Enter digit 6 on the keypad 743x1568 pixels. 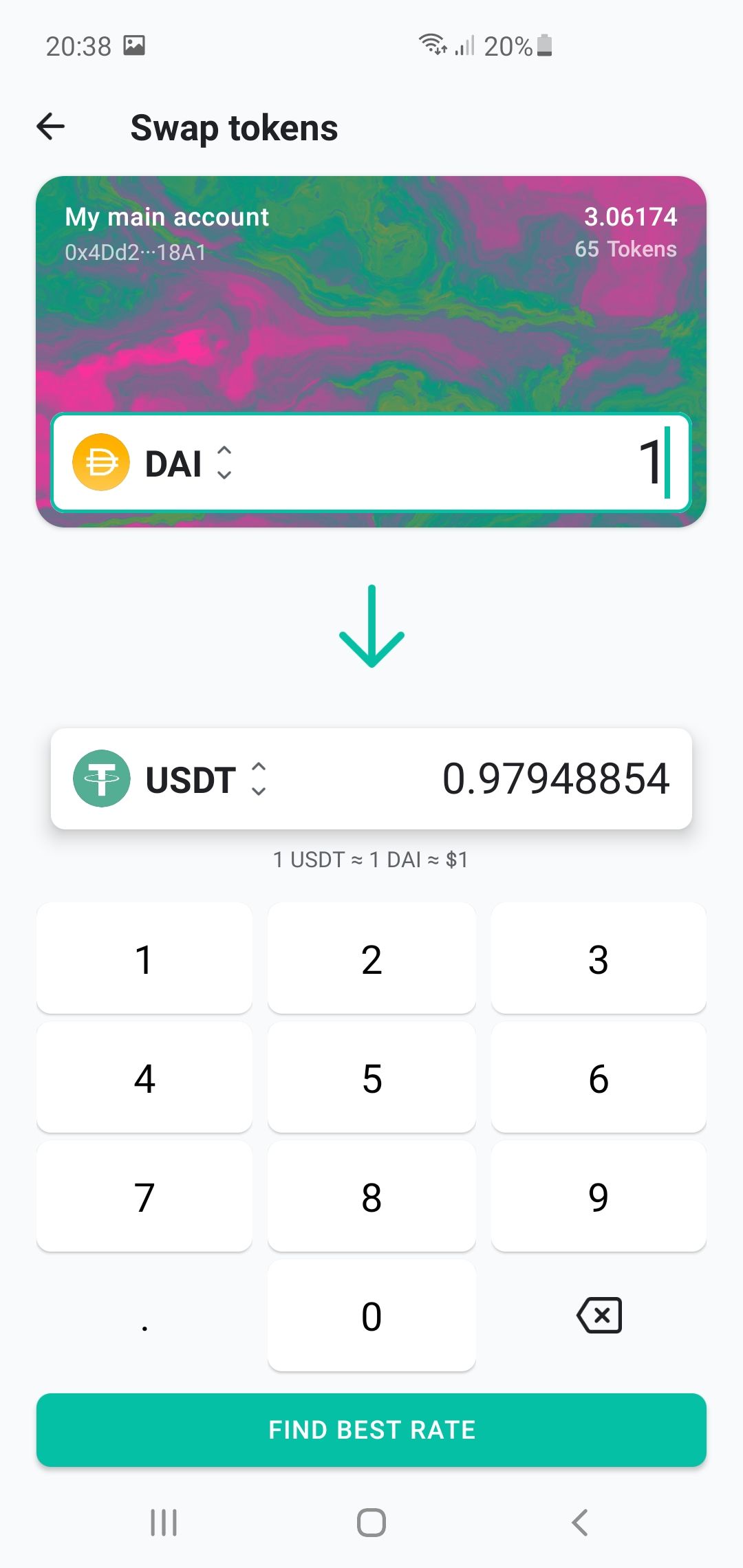click(x=599, y=1078)
